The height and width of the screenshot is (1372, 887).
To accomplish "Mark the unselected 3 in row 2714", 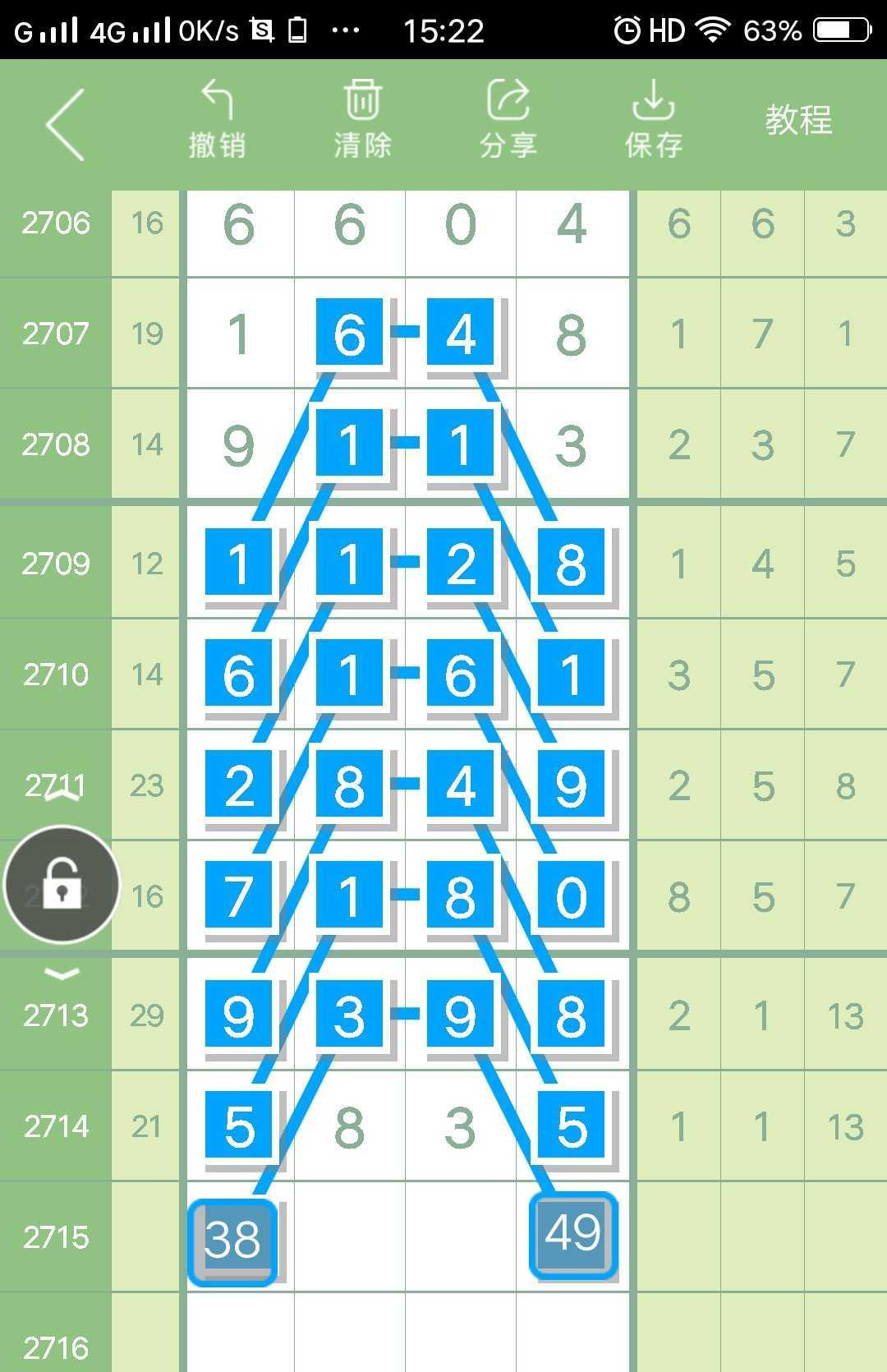I will (460, 1126).
